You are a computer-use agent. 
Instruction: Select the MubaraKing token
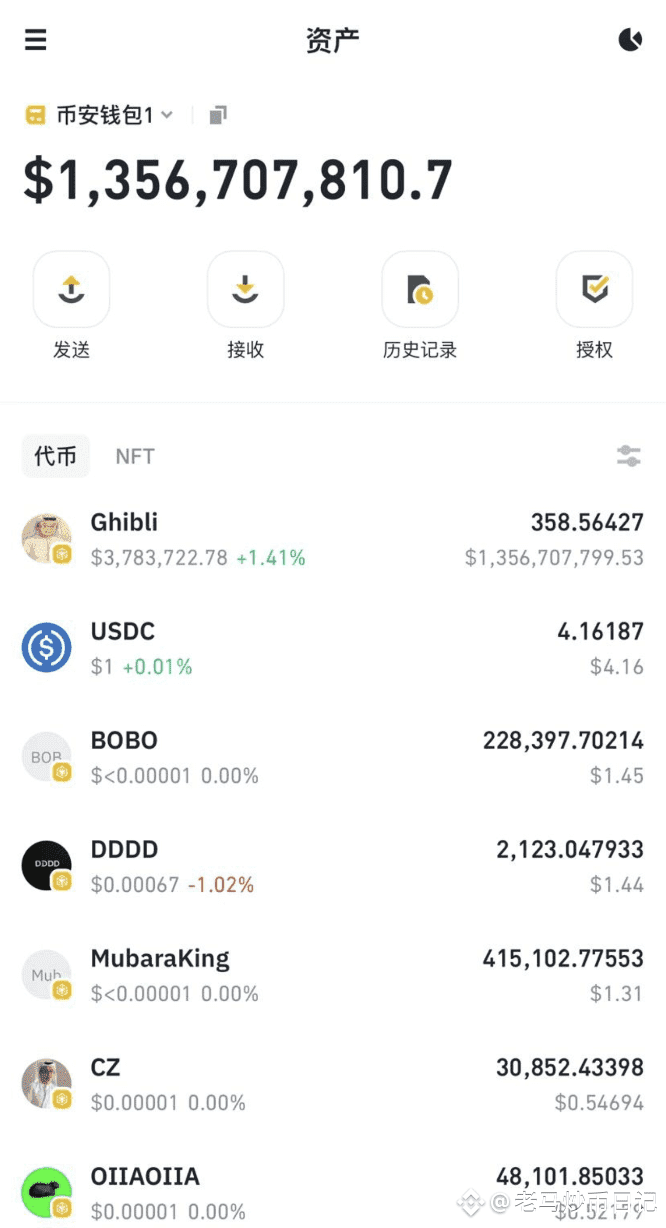click(332, 975)
